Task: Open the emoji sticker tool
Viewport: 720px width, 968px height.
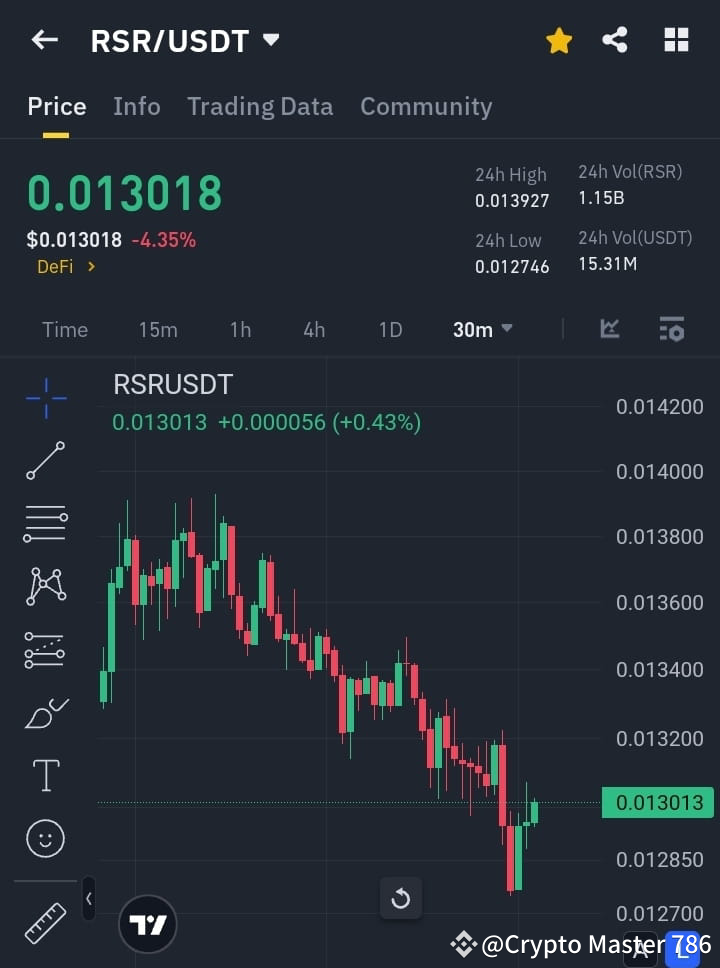Action: 45,838
